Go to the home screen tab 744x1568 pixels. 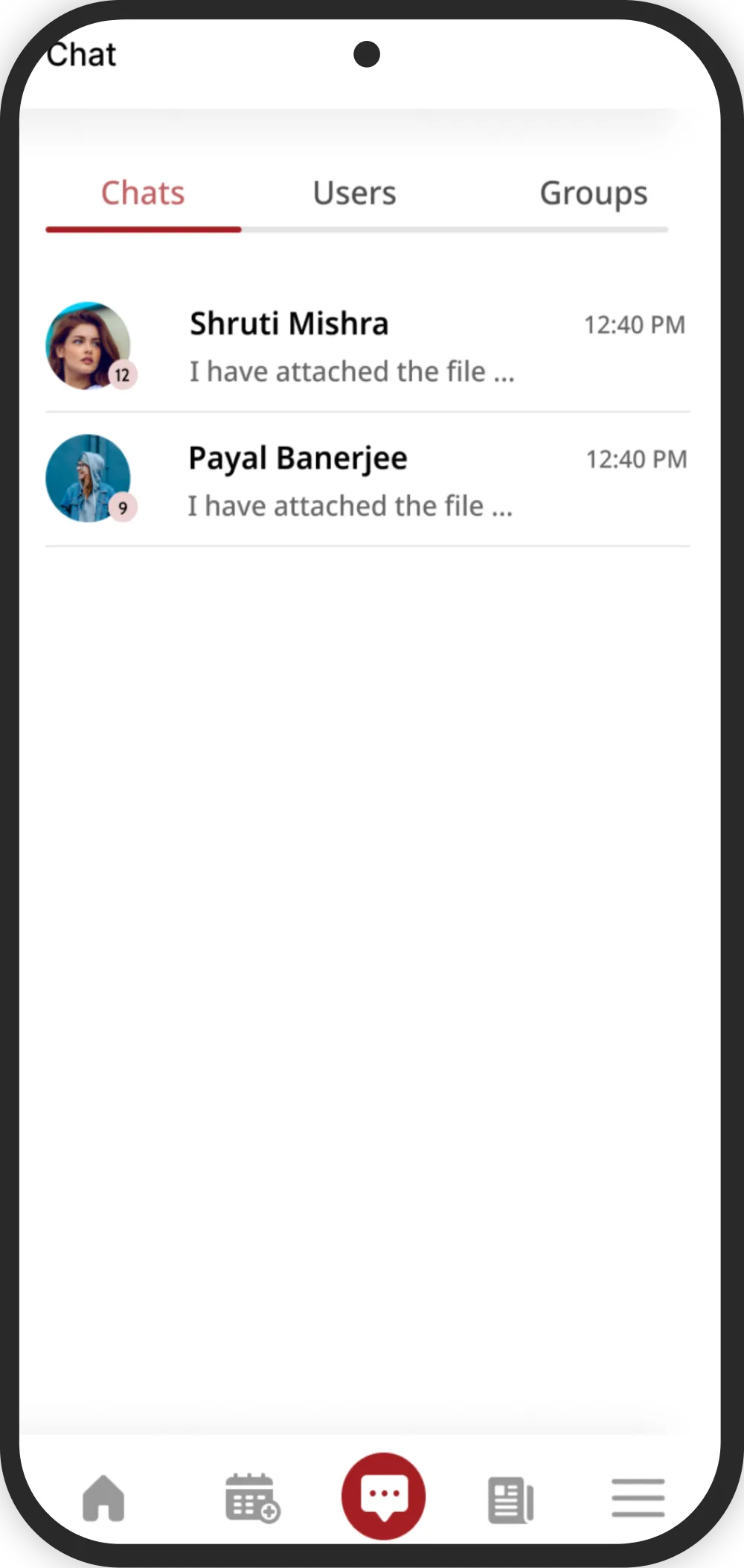pos(103,1497)
